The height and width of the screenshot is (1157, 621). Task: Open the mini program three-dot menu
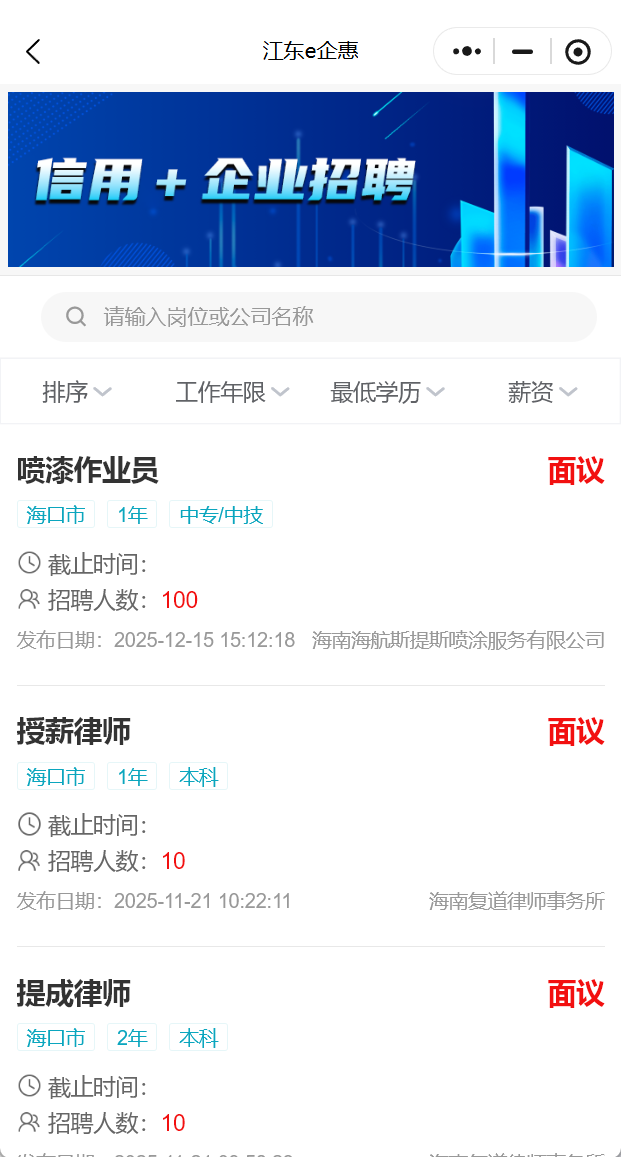466,52
